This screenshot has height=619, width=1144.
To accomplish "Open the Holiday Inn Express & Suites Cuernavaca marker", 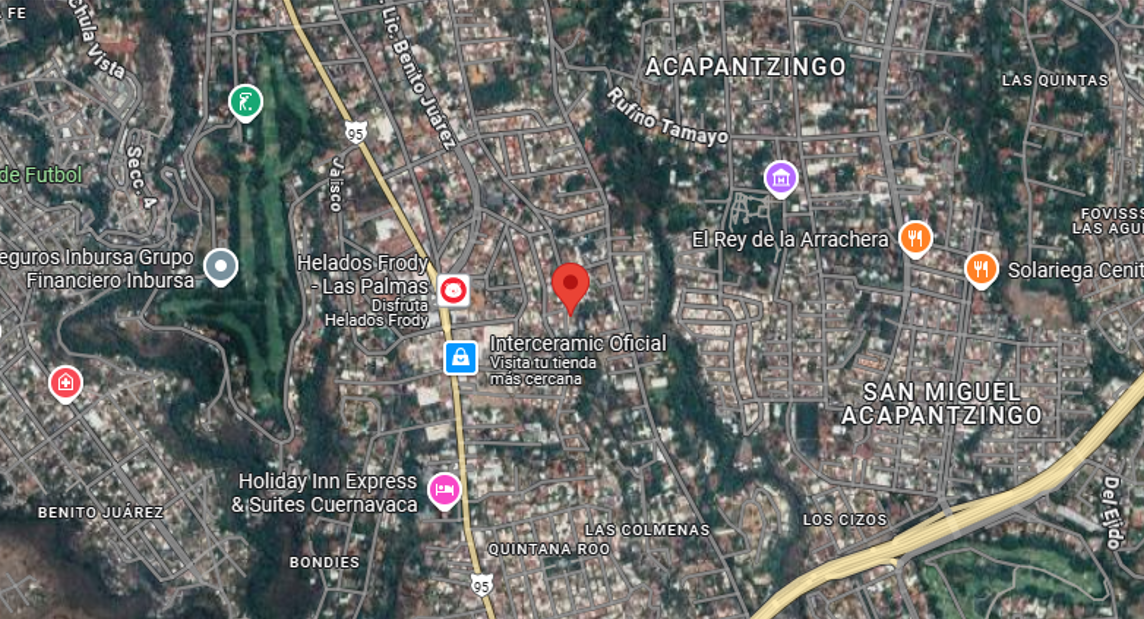I will point(444,491).
